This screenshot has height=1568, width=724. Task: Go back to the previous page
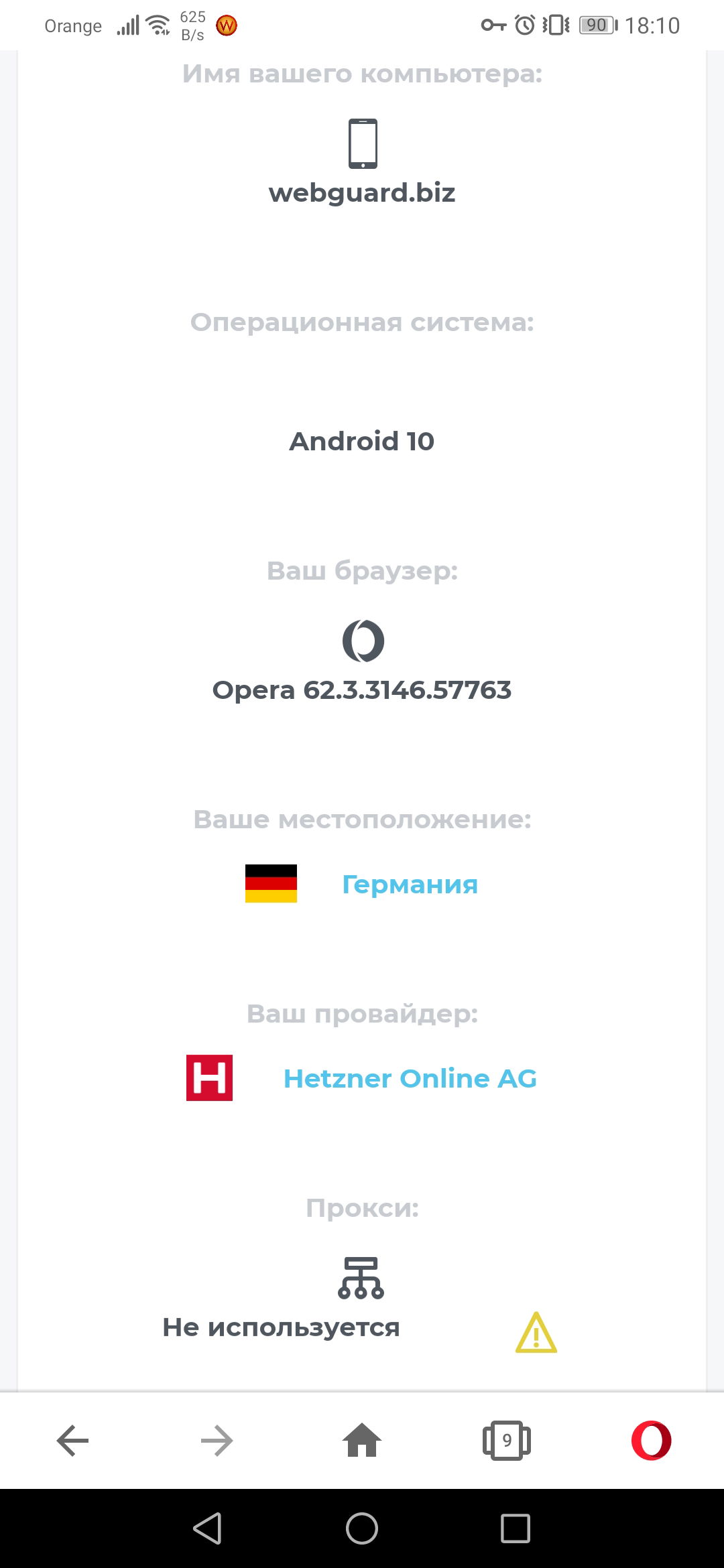click(x=72, y=1441)
